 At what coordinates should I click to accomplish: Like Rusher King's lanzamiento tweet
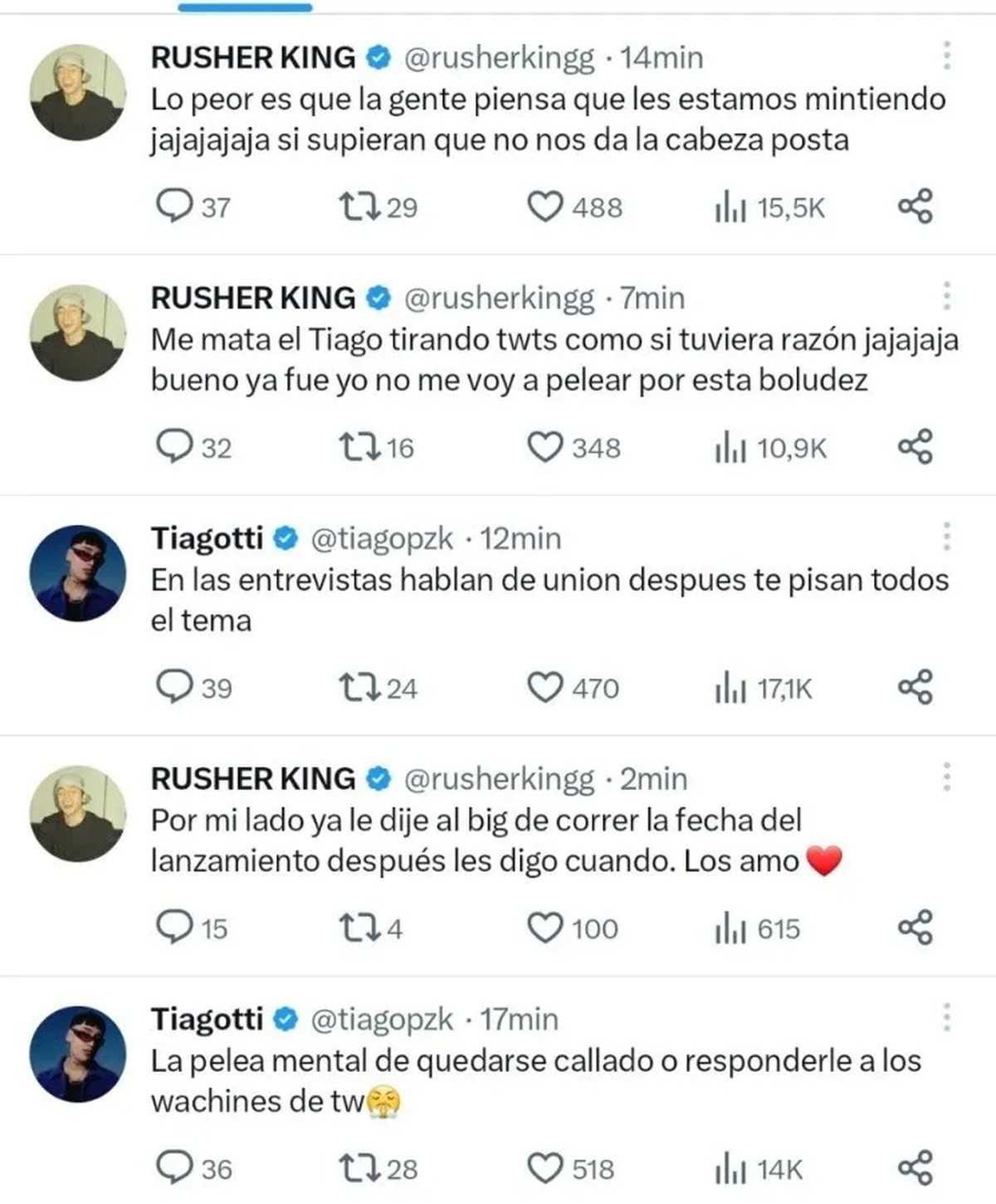(x=547, y=929)
